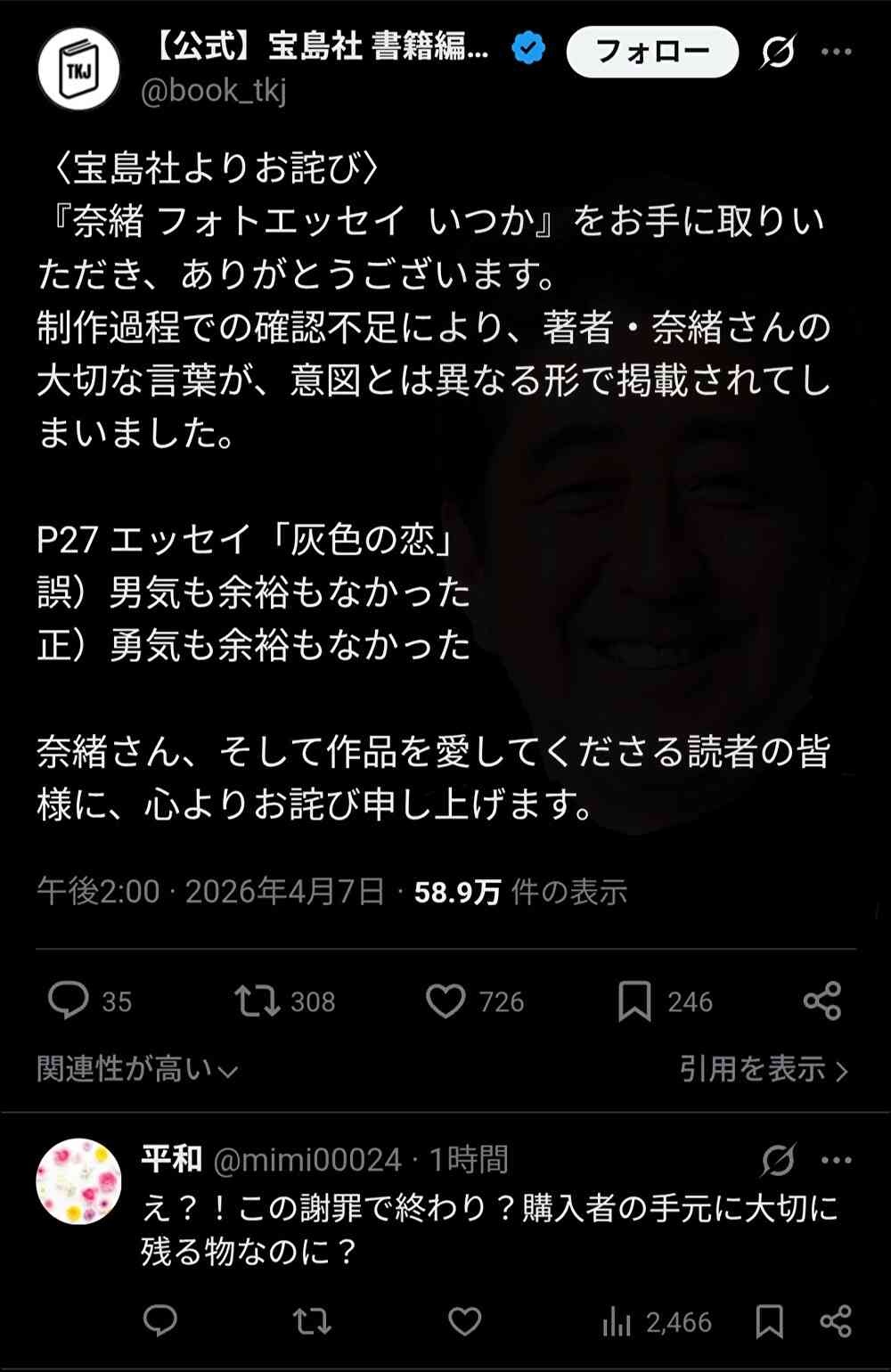Share the 宝島社 apology post
The height and width of the screenshot is (1372, 891).
[822, 1001]
